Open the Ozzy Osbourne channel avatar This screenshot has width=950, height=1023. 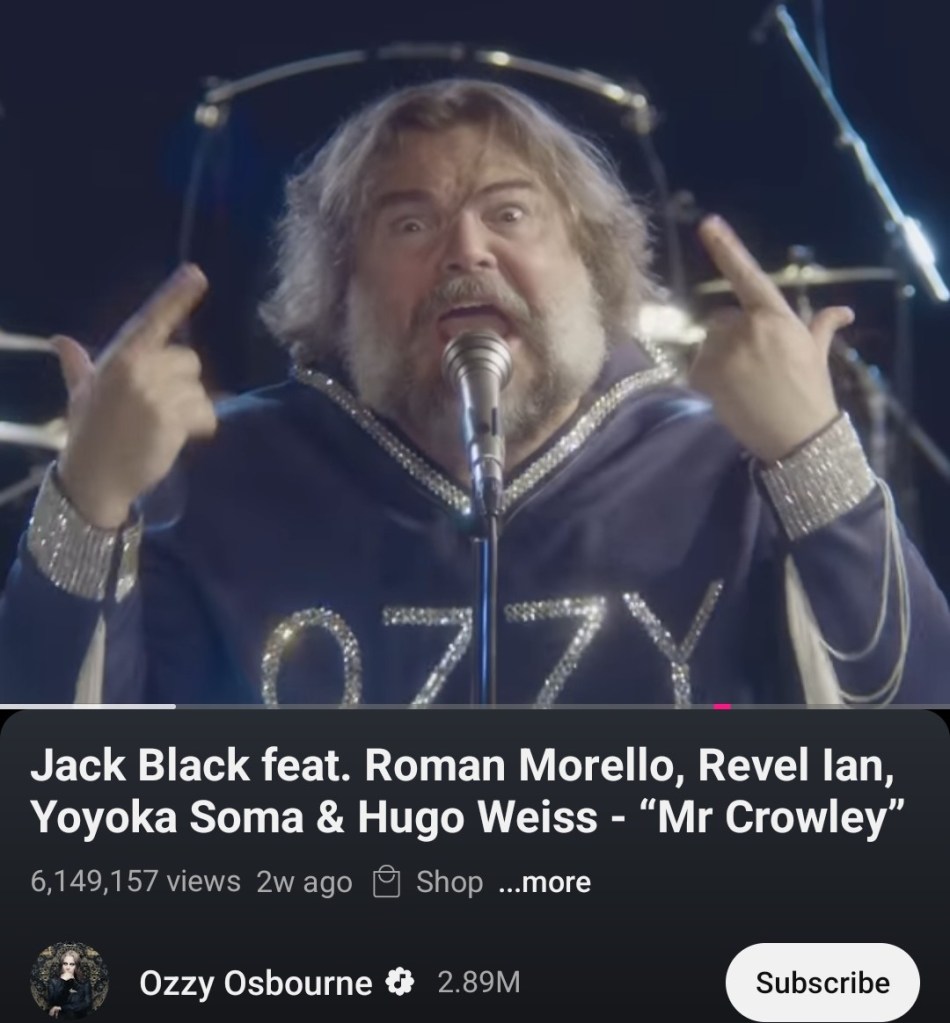point(68,982)
